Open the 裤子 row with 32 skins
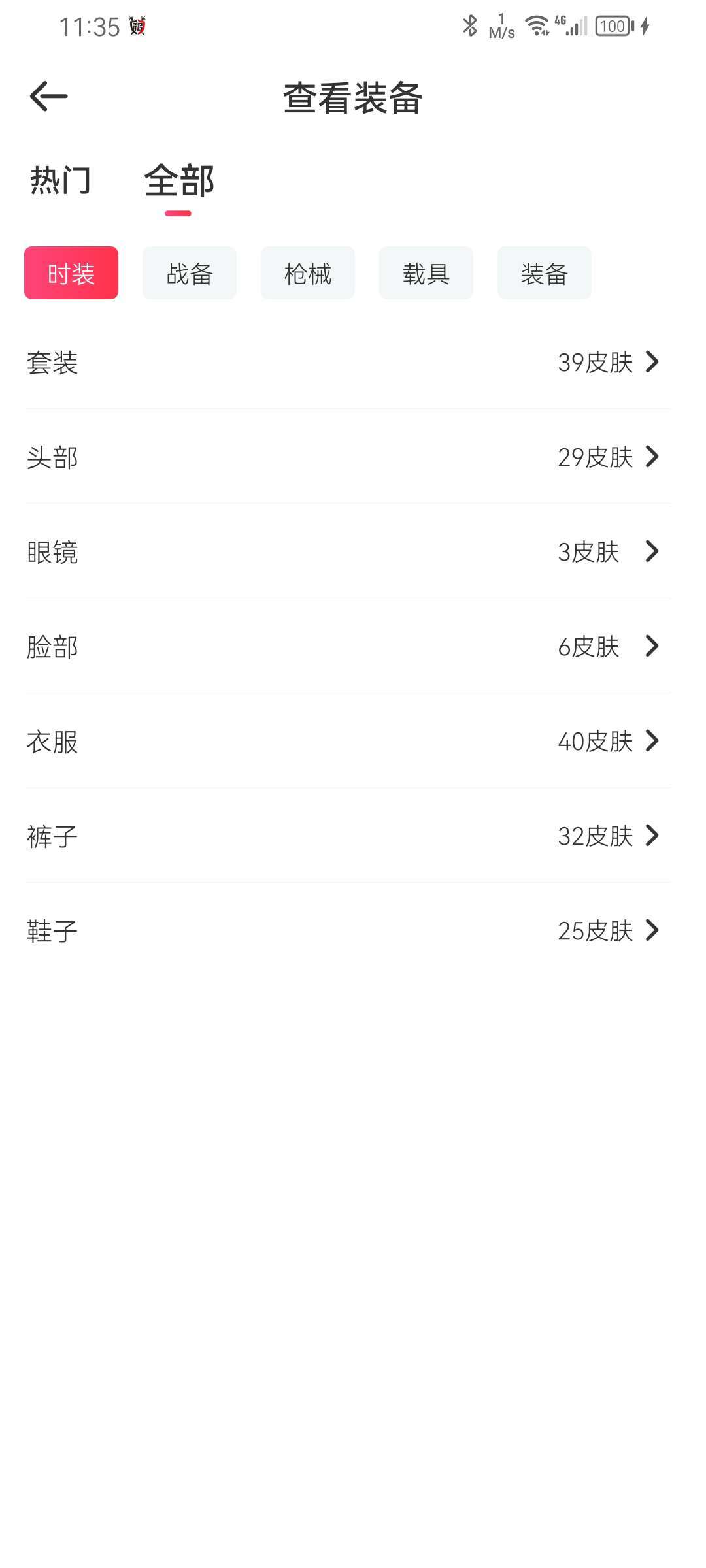Image resolution: width=706 pixels, height=1568 pixels. [x=348, y=836]
